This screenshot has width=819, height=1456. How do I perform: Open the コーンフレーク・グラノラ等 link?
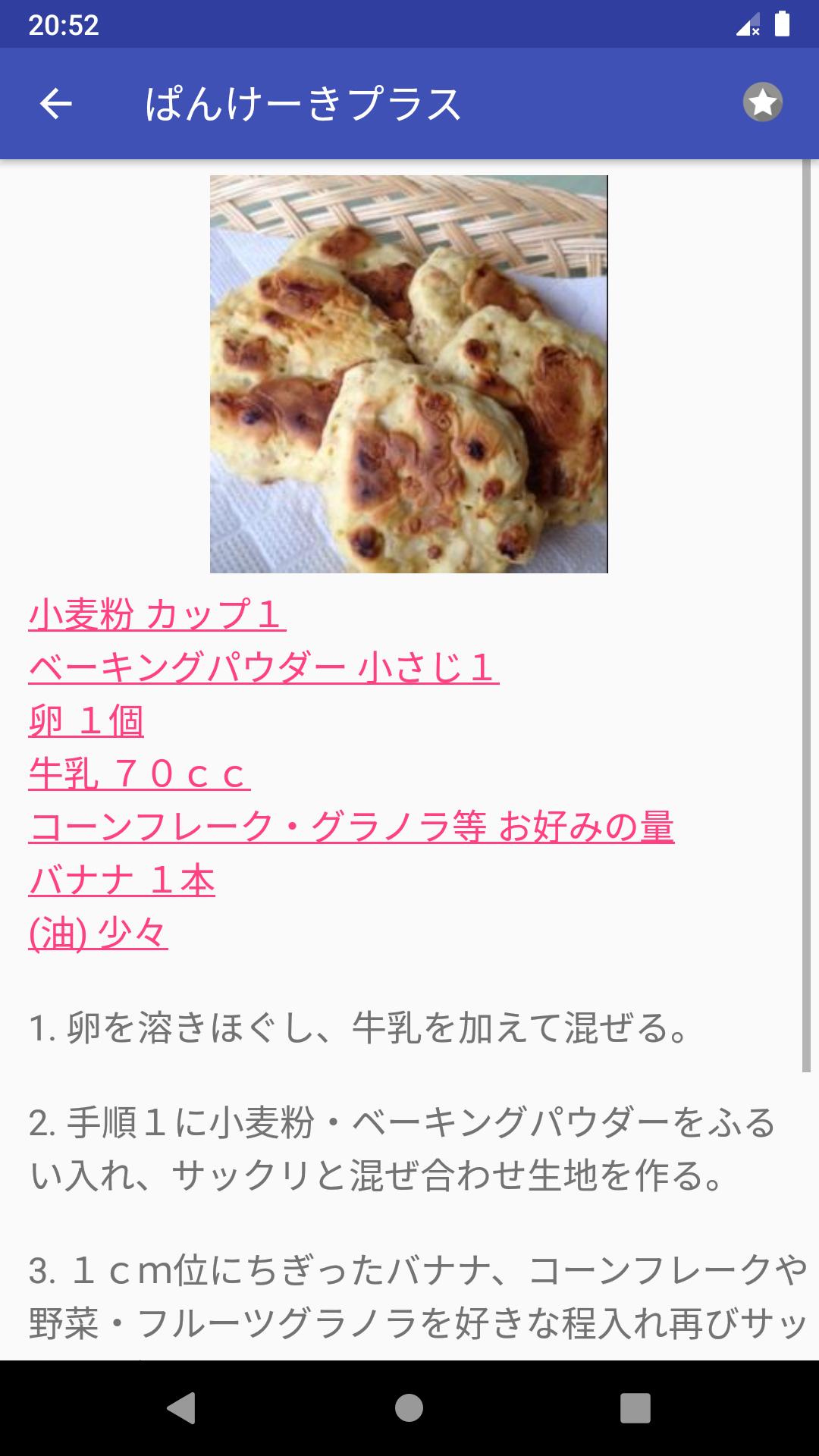tap(350, 827)
